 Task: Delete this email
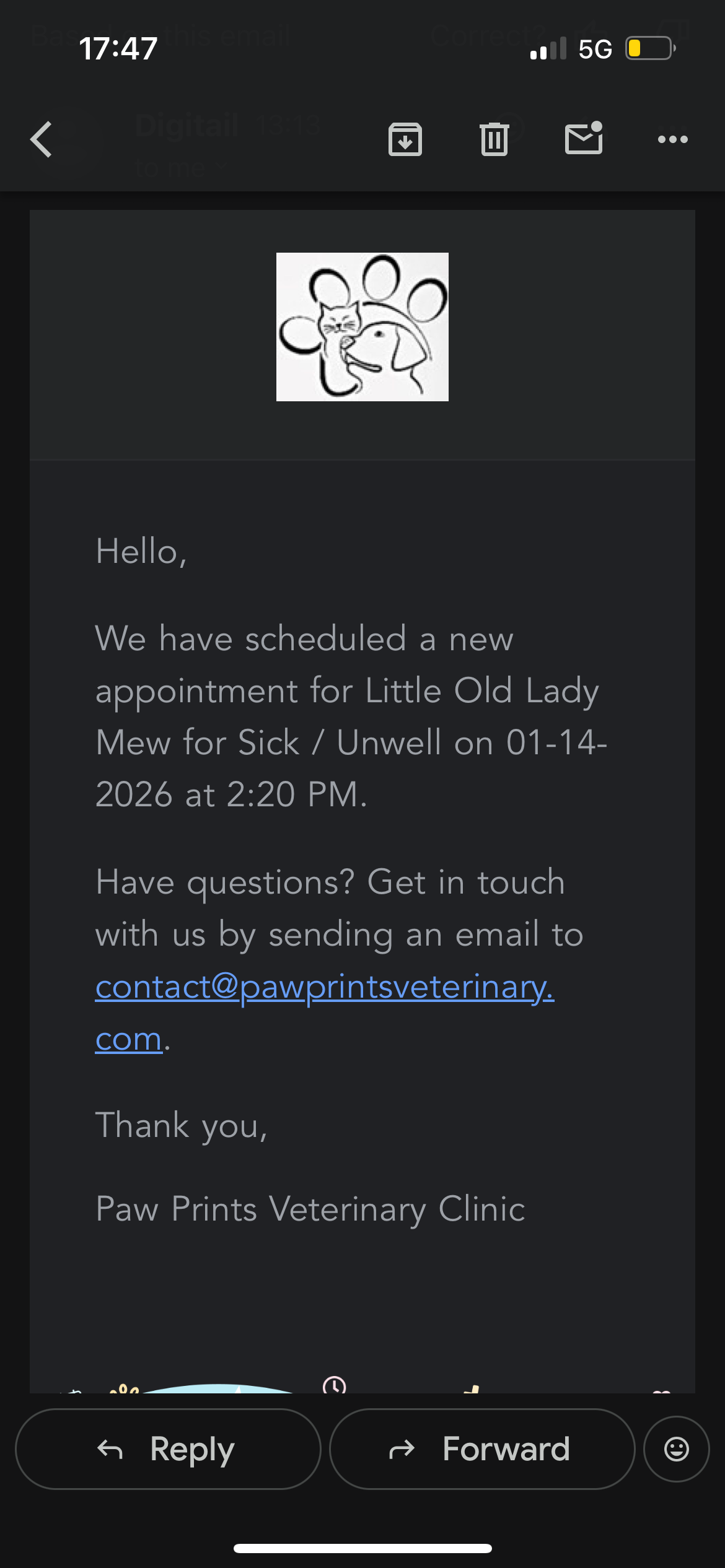(494, 139)
